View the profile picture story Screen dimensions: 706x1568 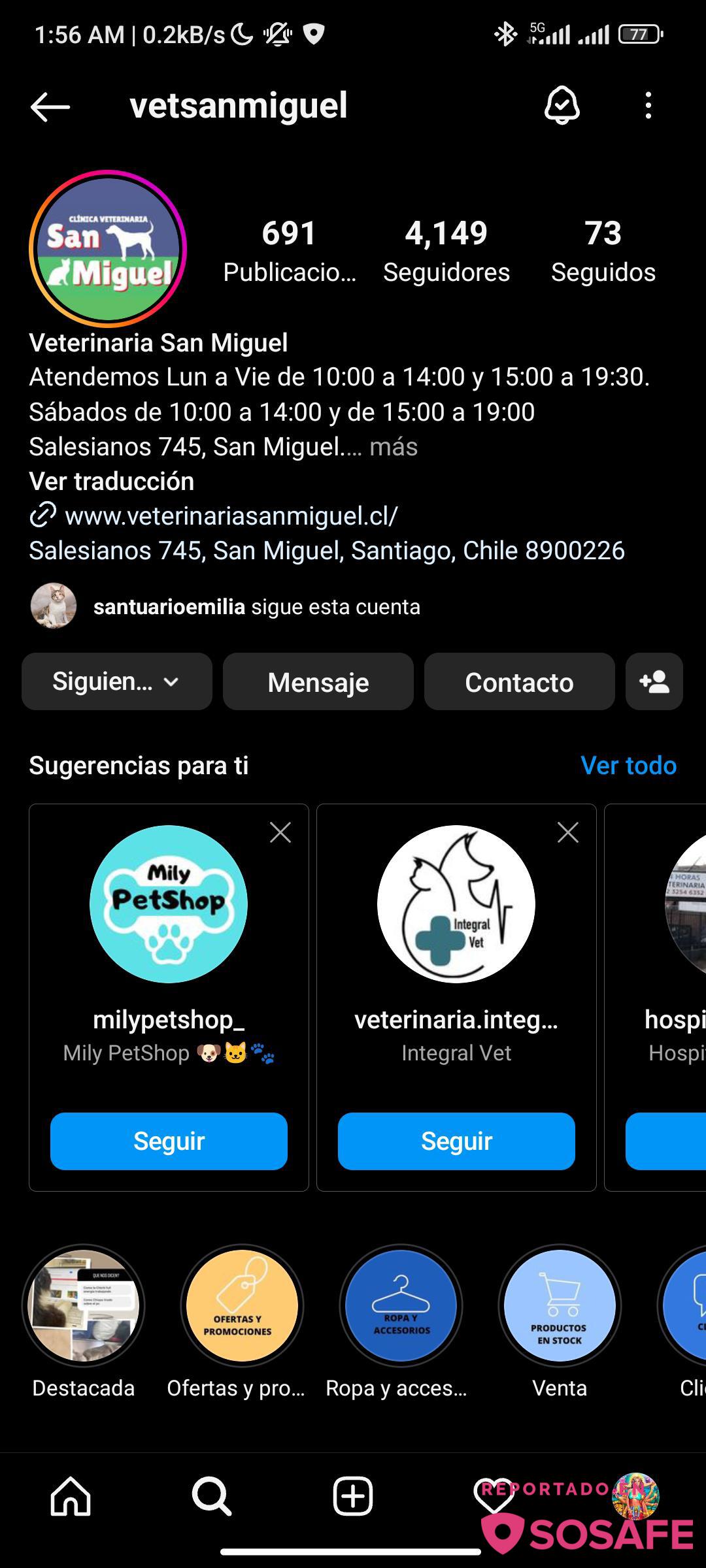pyautogui.click(x=108, y=249)
